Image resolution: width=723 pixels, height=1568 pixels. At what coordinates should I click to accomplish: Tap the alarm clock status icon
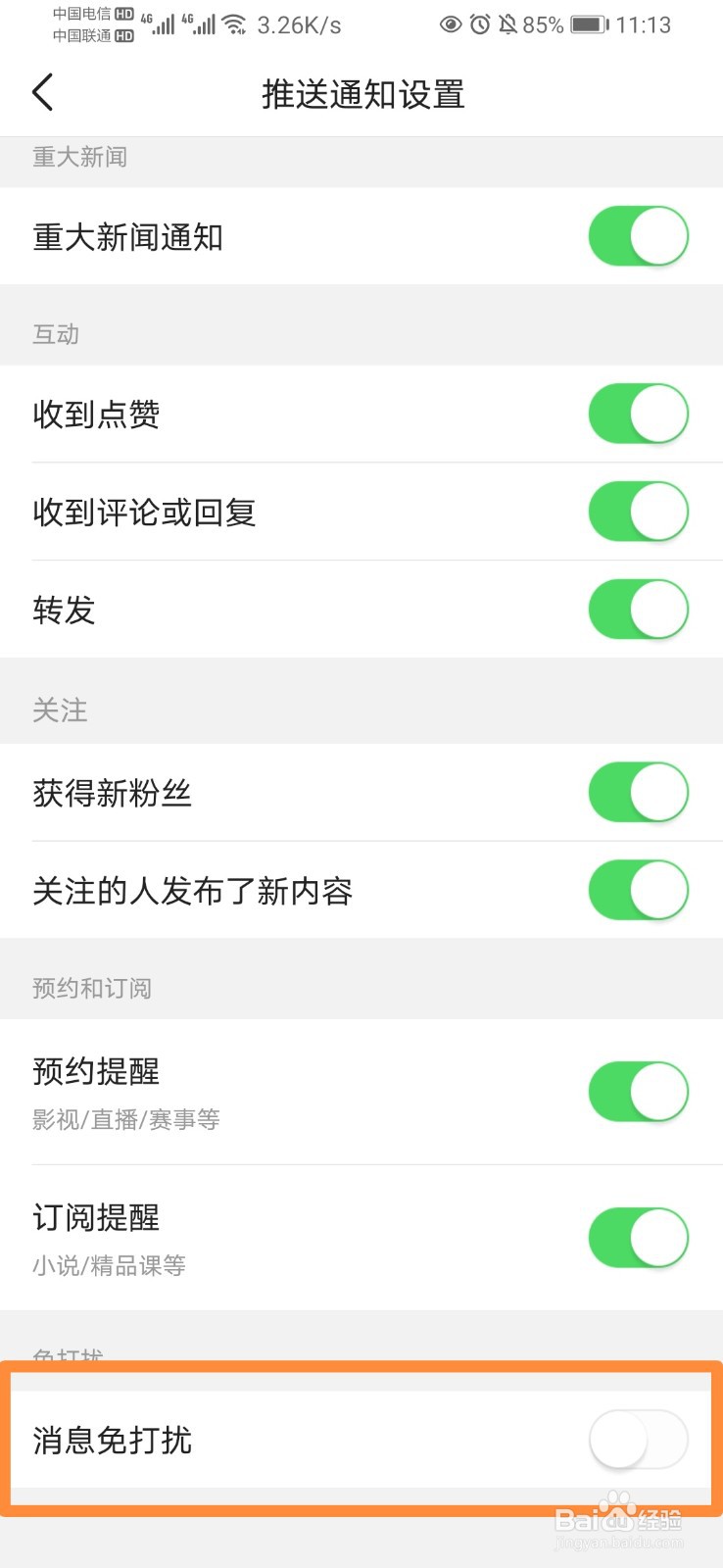click(x=479, y=24)
